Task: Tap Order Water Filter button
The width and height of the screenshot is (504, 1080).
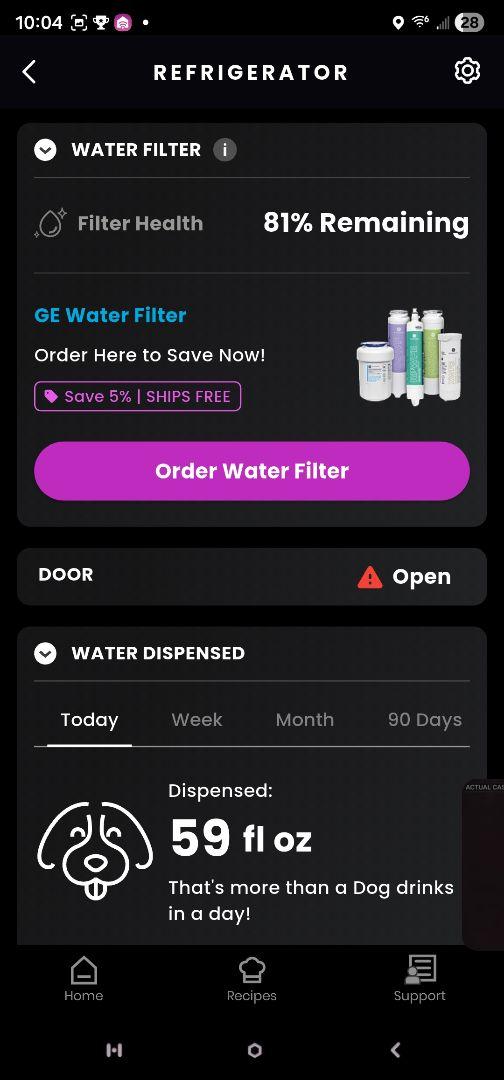Action: 252,471
